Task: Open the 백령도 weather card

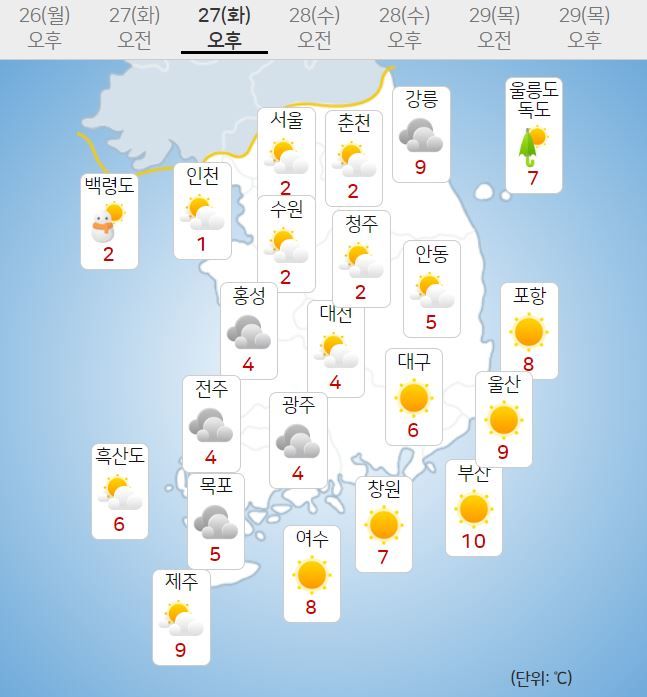Action: click(x=109, y=221)
